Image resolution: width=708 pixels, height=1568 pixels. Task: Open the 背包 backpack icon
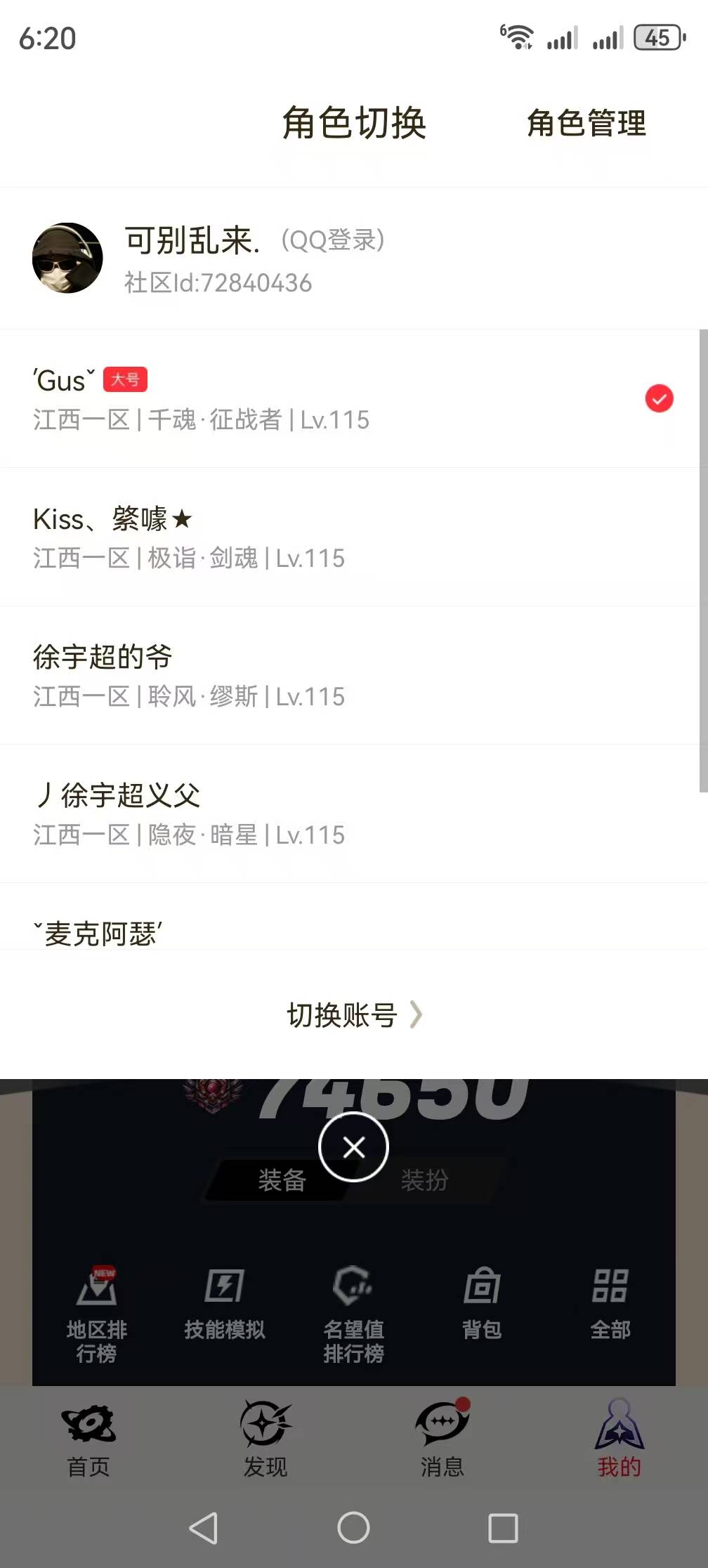483,1305
